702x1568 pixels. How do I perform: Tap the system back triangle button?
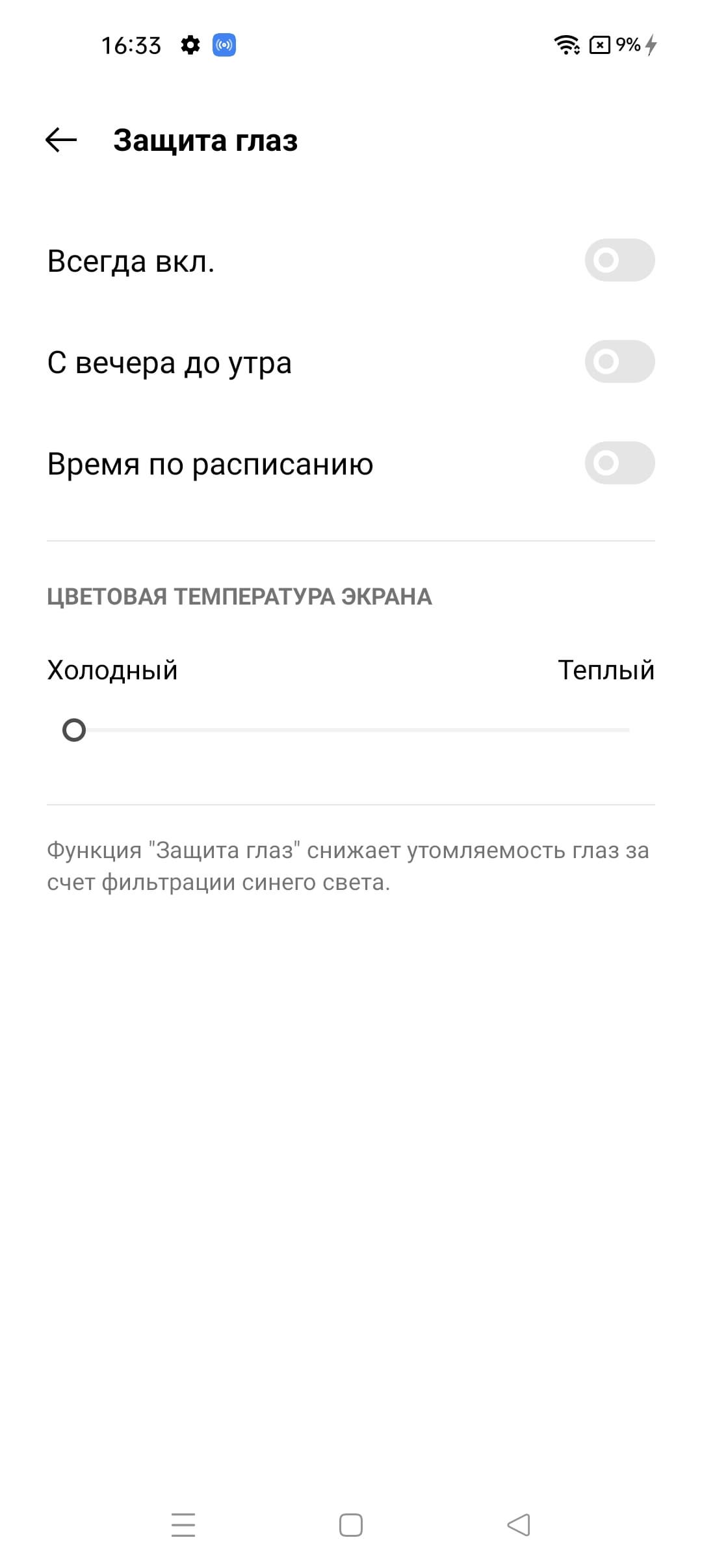click(x=519, y=1524)
